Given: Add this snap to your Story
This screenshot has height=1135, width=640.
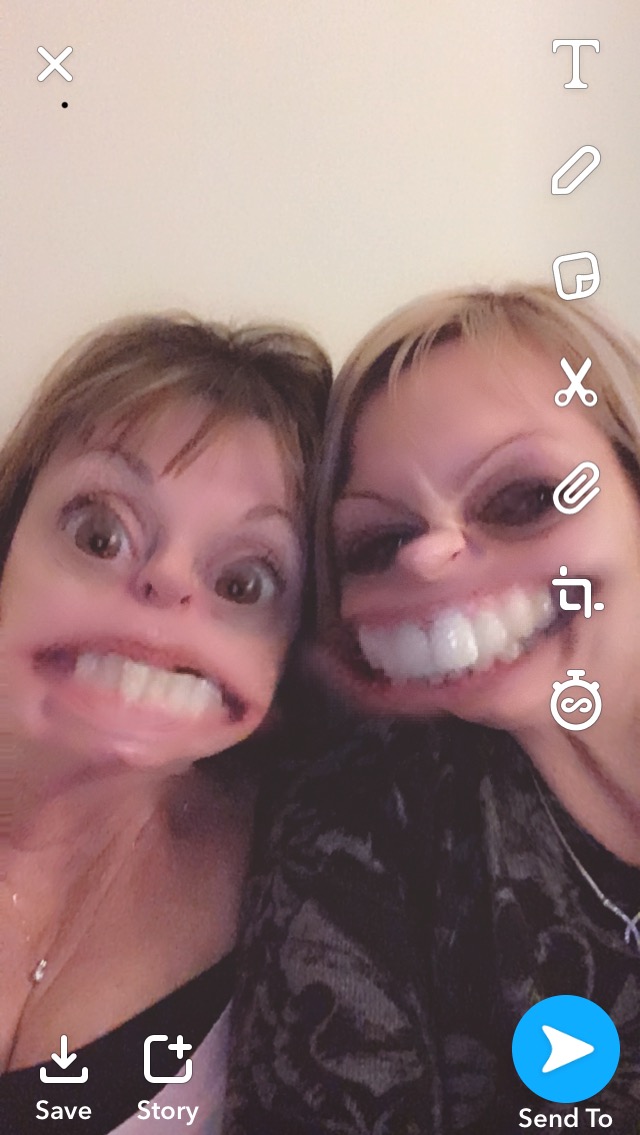Looking at the screenshot, I should 167,1076.
